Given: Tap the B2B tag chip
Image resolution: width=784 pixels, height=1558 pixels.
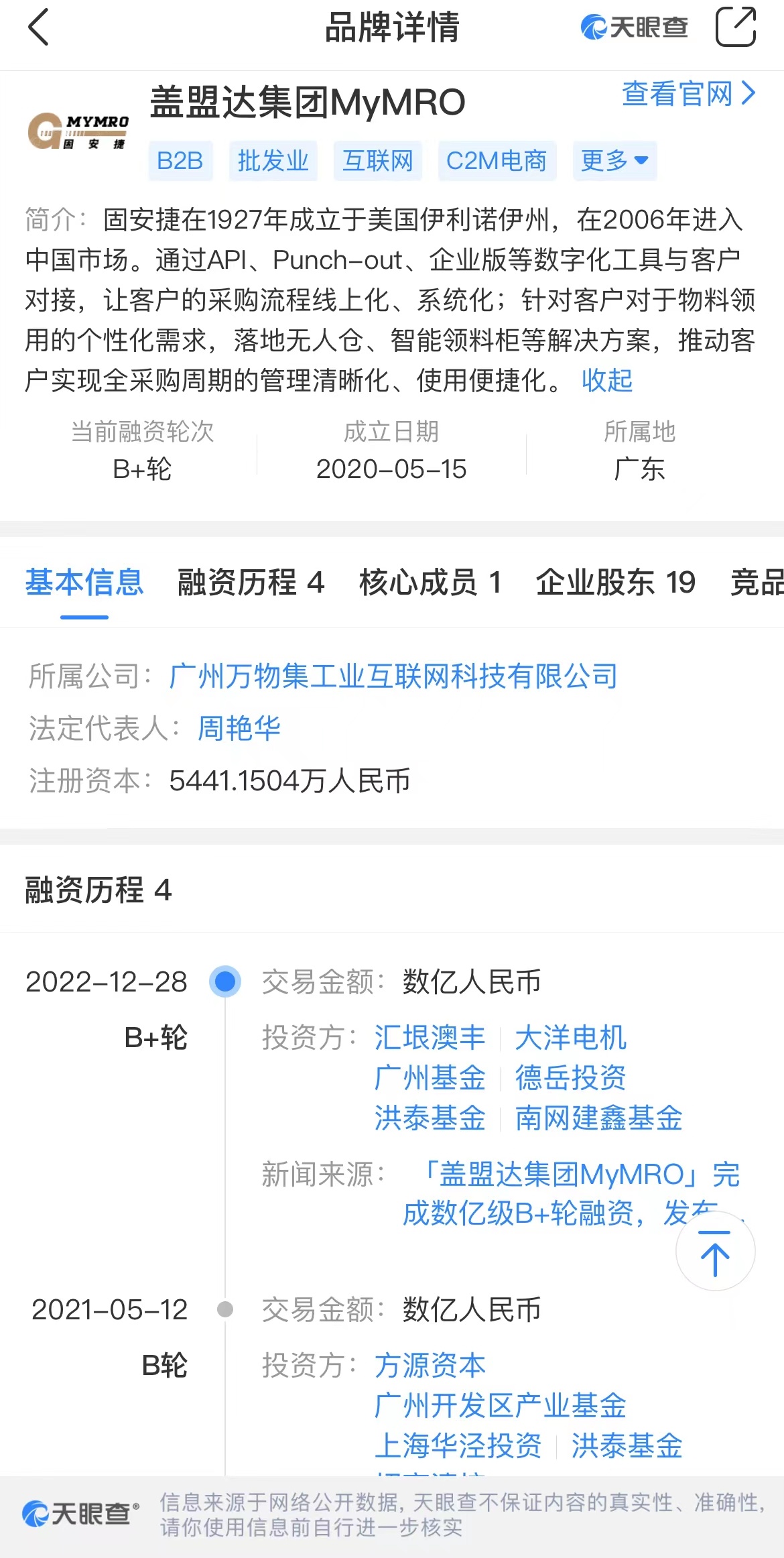Looking at the screenshot, I should click(180, 161).
